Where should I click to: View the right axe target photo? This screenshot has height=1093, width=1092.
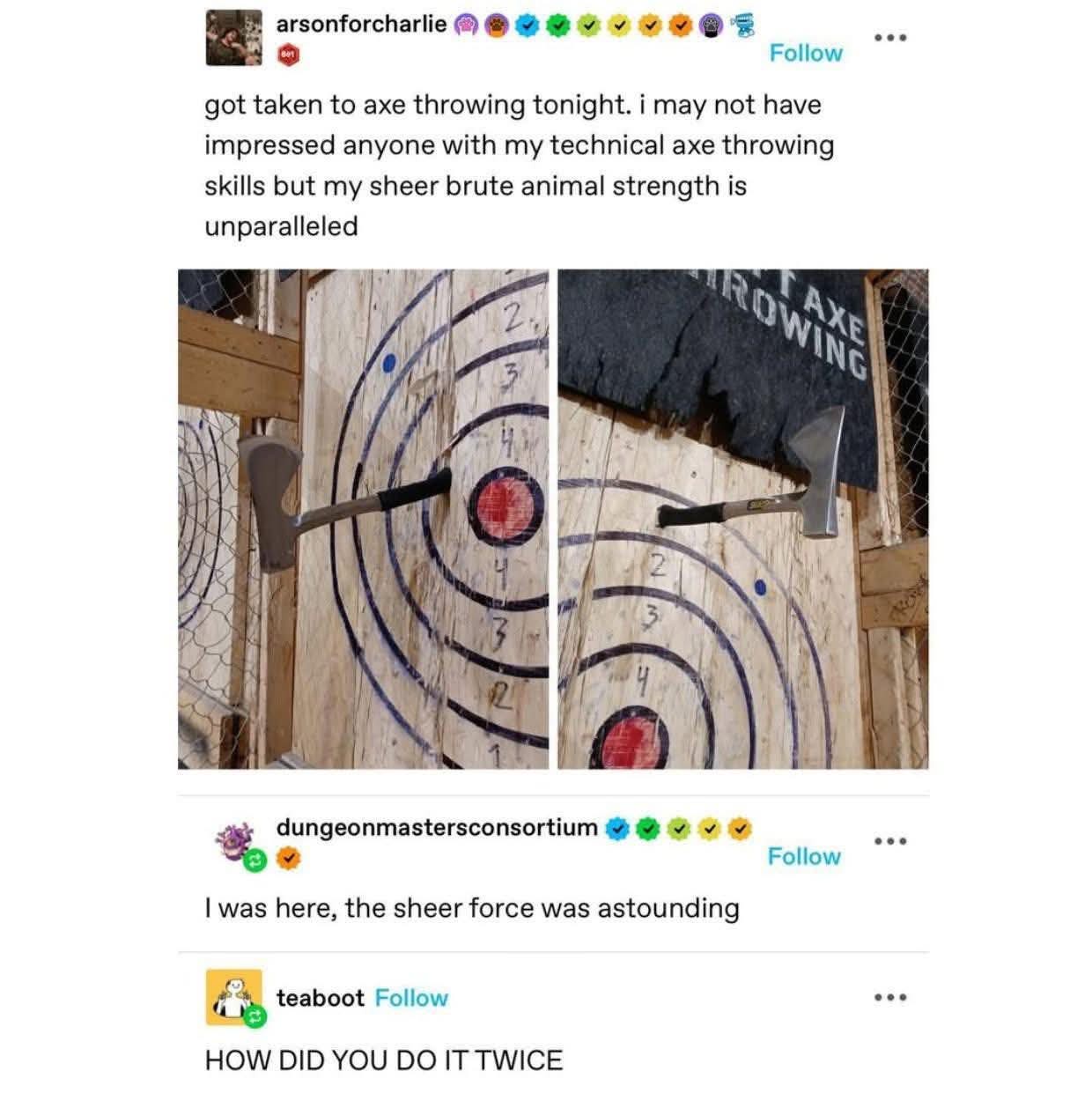tap(742, 519)
